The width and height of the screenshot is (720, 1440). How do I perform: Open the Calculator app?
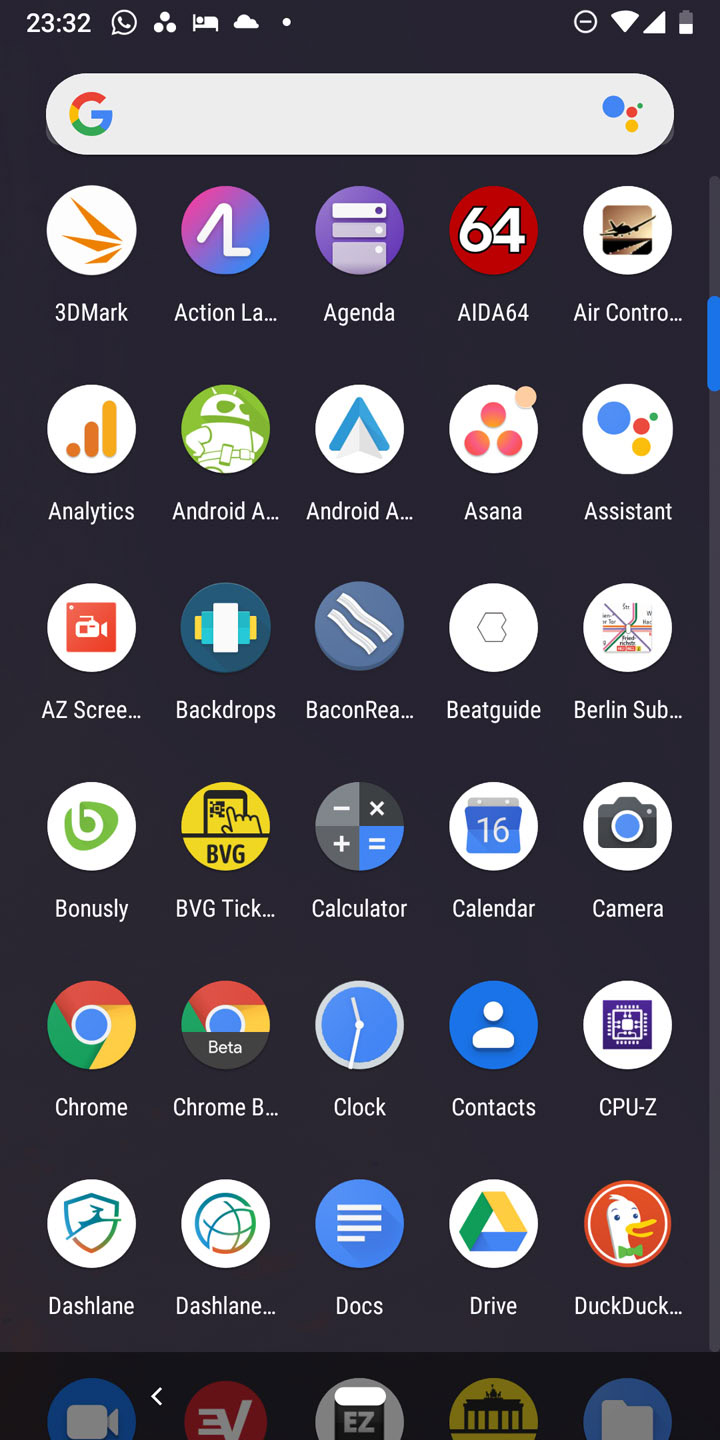[x=359, y=827]
